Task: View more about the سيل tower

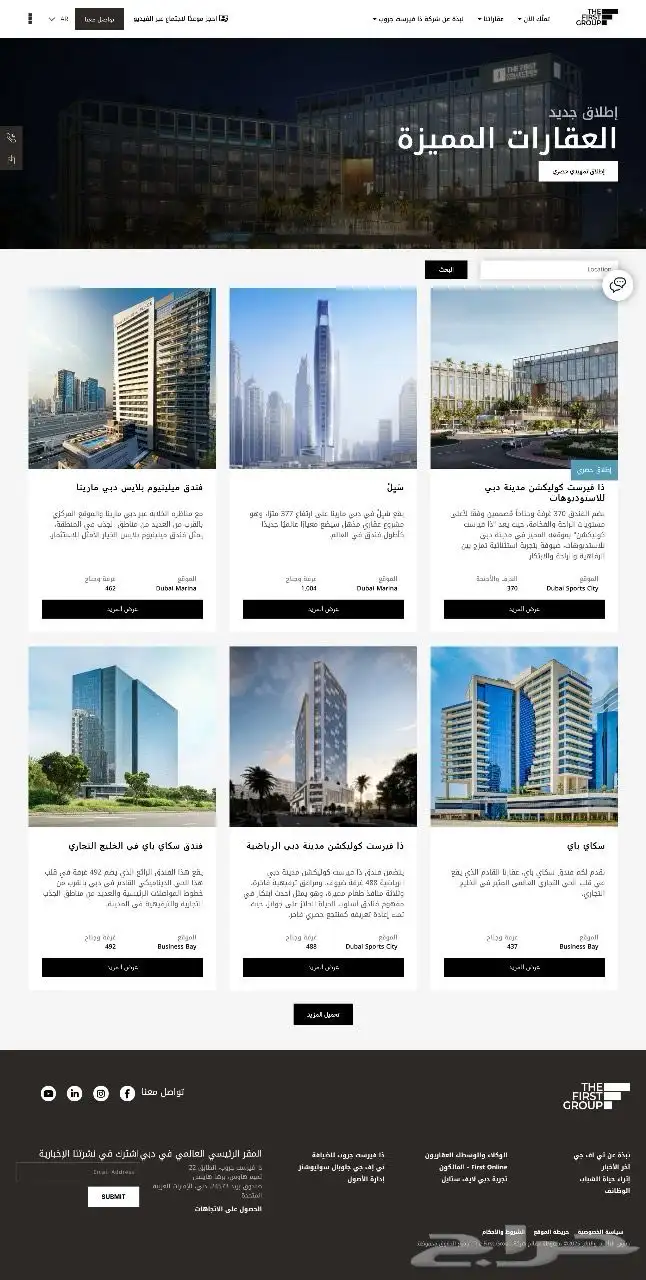Action: pyautogui.click(x=323, y=609)
